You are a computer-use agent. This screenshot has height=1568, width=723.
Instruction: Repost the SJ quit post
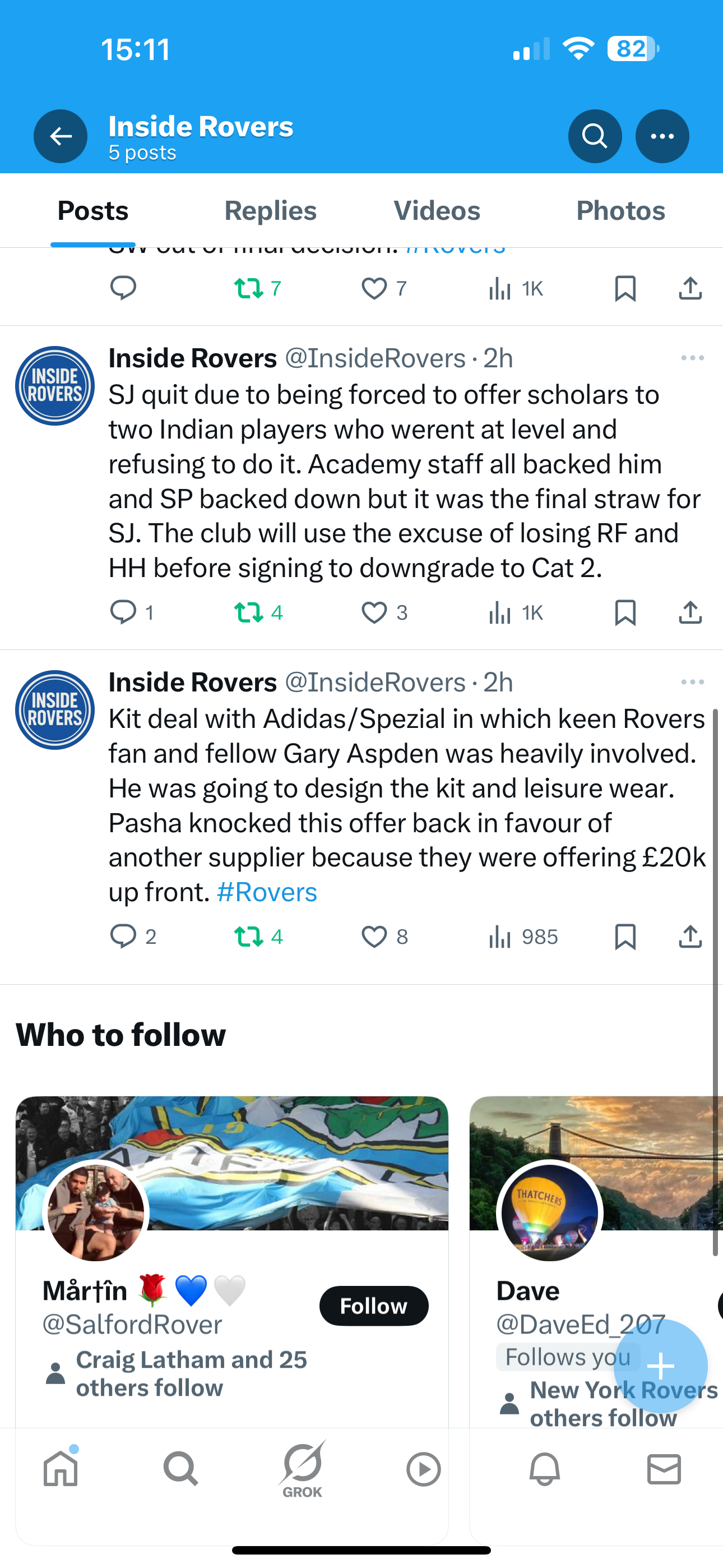(x=249, y=612)
